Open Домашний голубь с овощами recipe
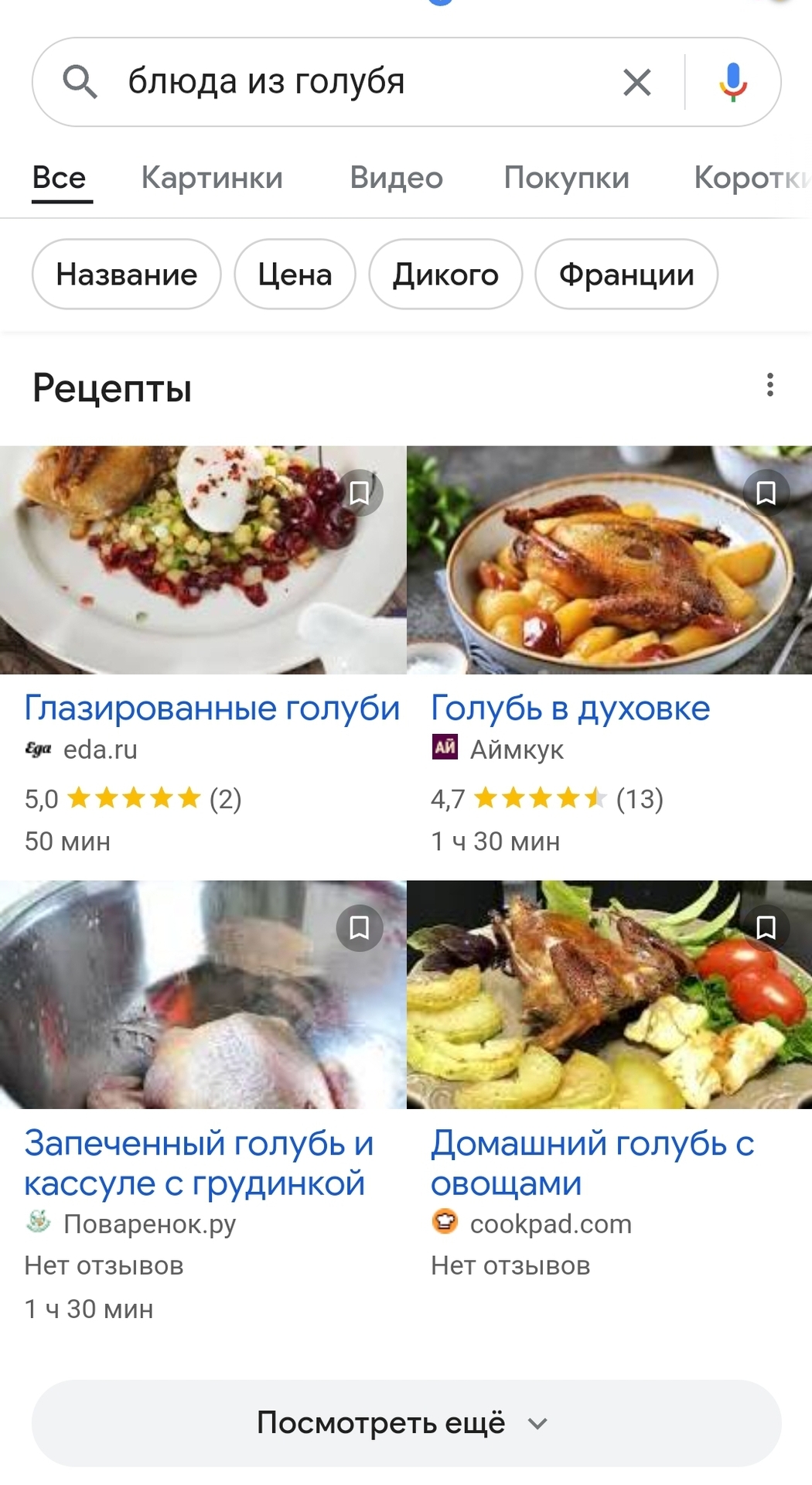Screen dimensions: 812x1485 [592, 1162]
